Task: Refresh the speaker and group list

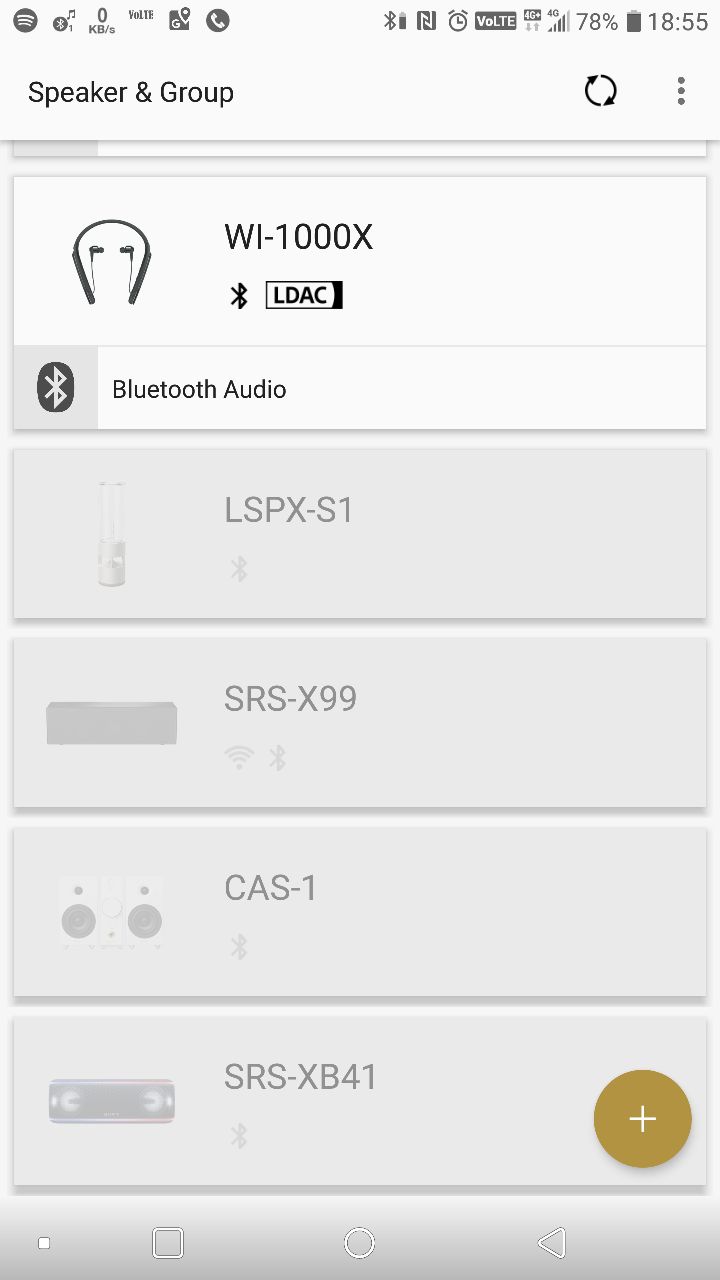Action: 600,92
